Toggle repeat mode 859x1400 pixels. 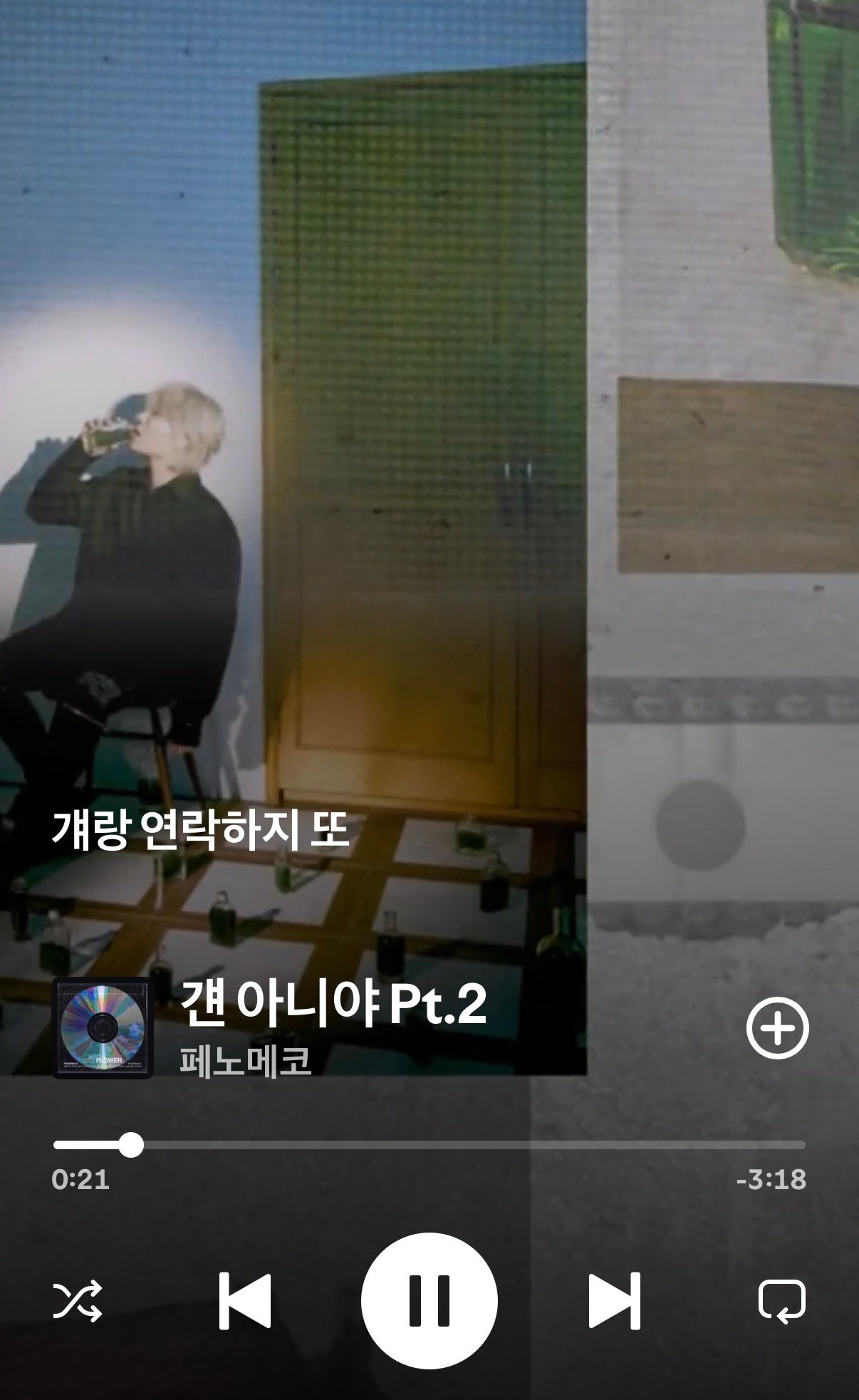[781, 1301]
